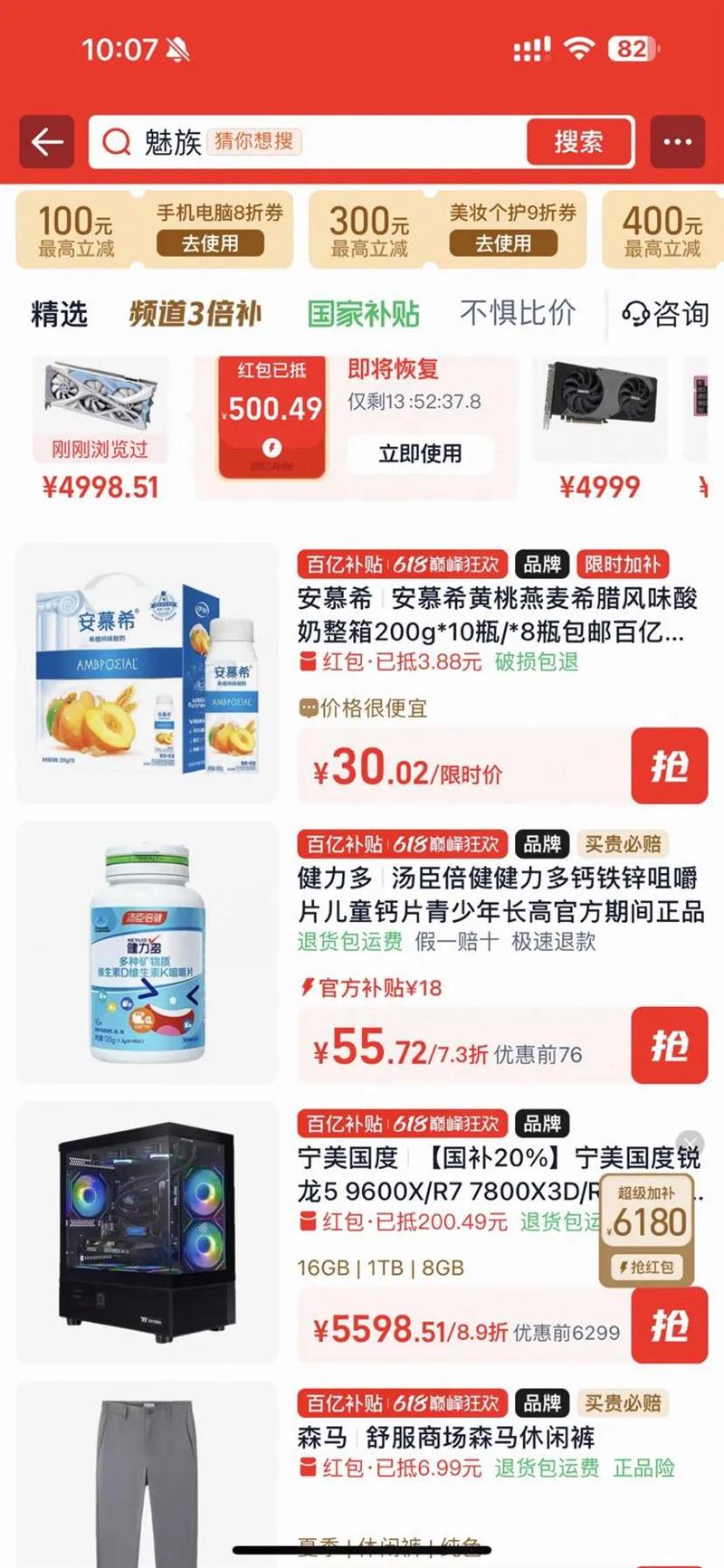
Task: Tap 抢 for 健力多 calcium tablets
Action: [x=669, y=1045]
